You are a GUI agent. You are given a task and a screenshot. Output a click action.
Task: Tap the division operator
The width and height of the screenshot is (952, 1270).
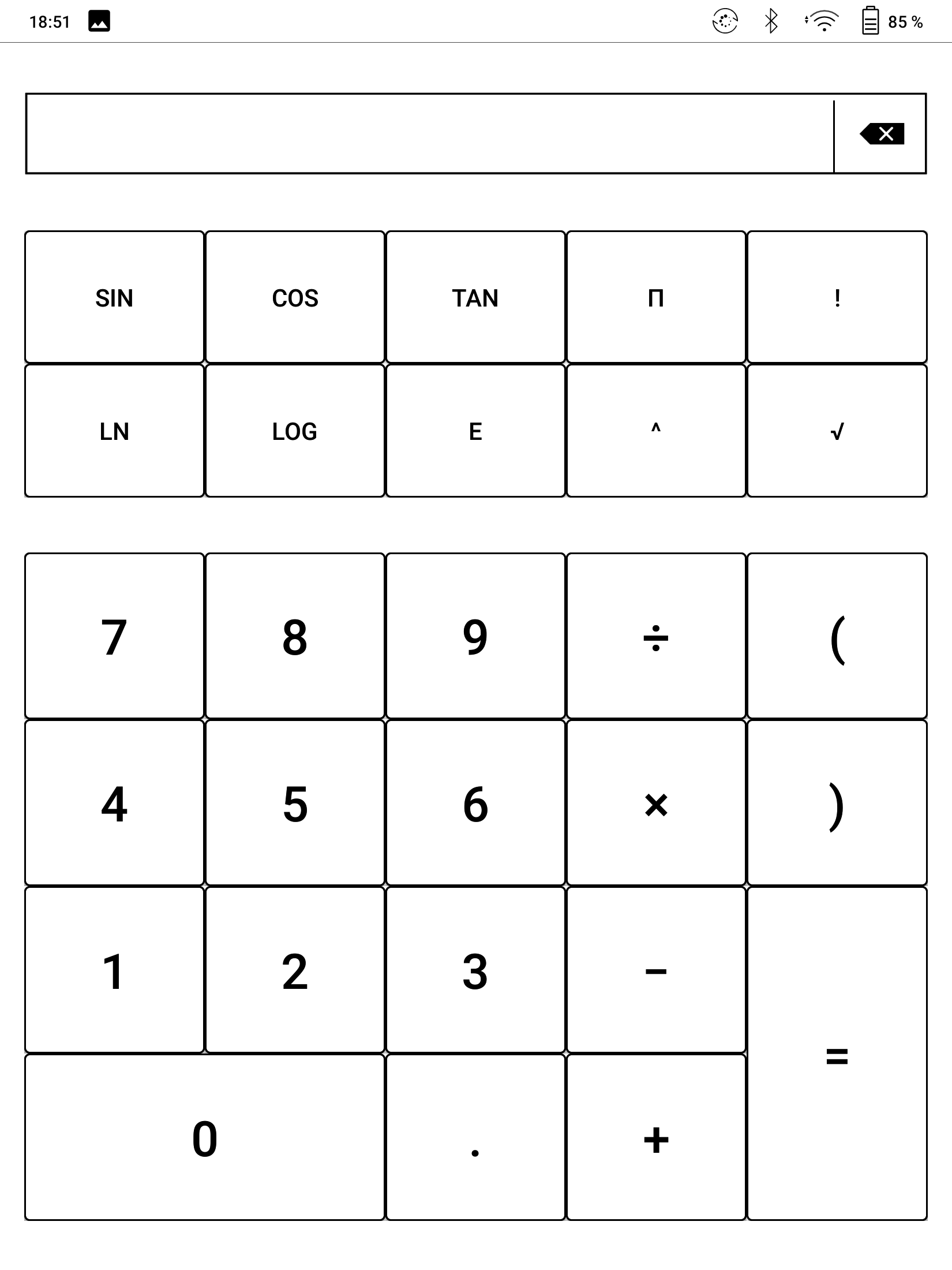click(x=656, y=636)
